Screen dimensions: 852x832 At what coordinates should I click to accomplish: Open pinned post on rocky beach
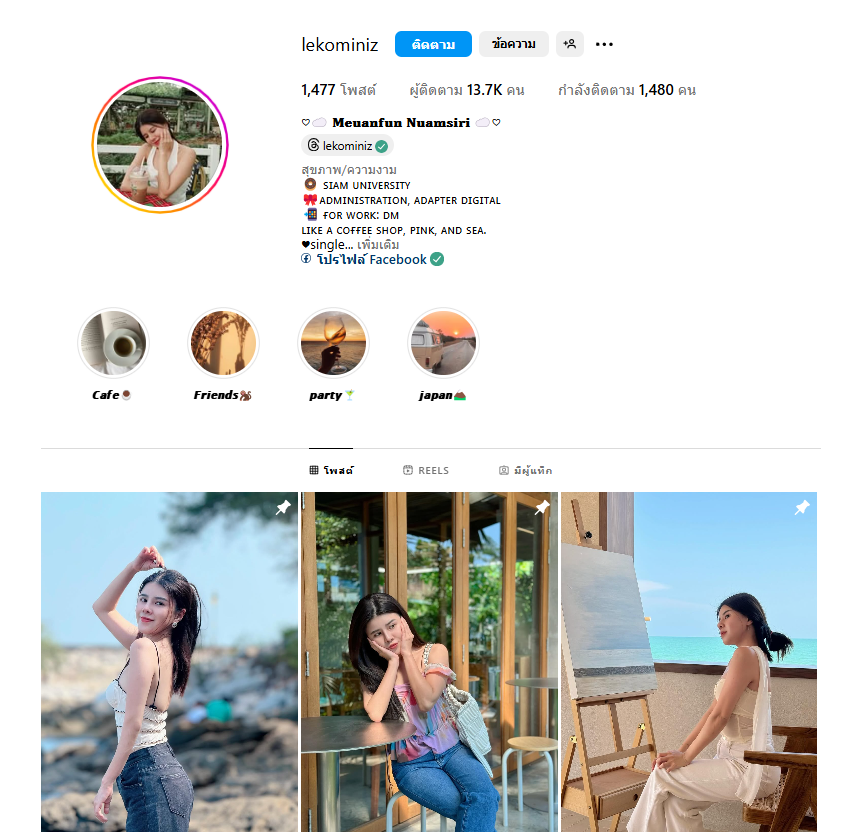[169, 660]
